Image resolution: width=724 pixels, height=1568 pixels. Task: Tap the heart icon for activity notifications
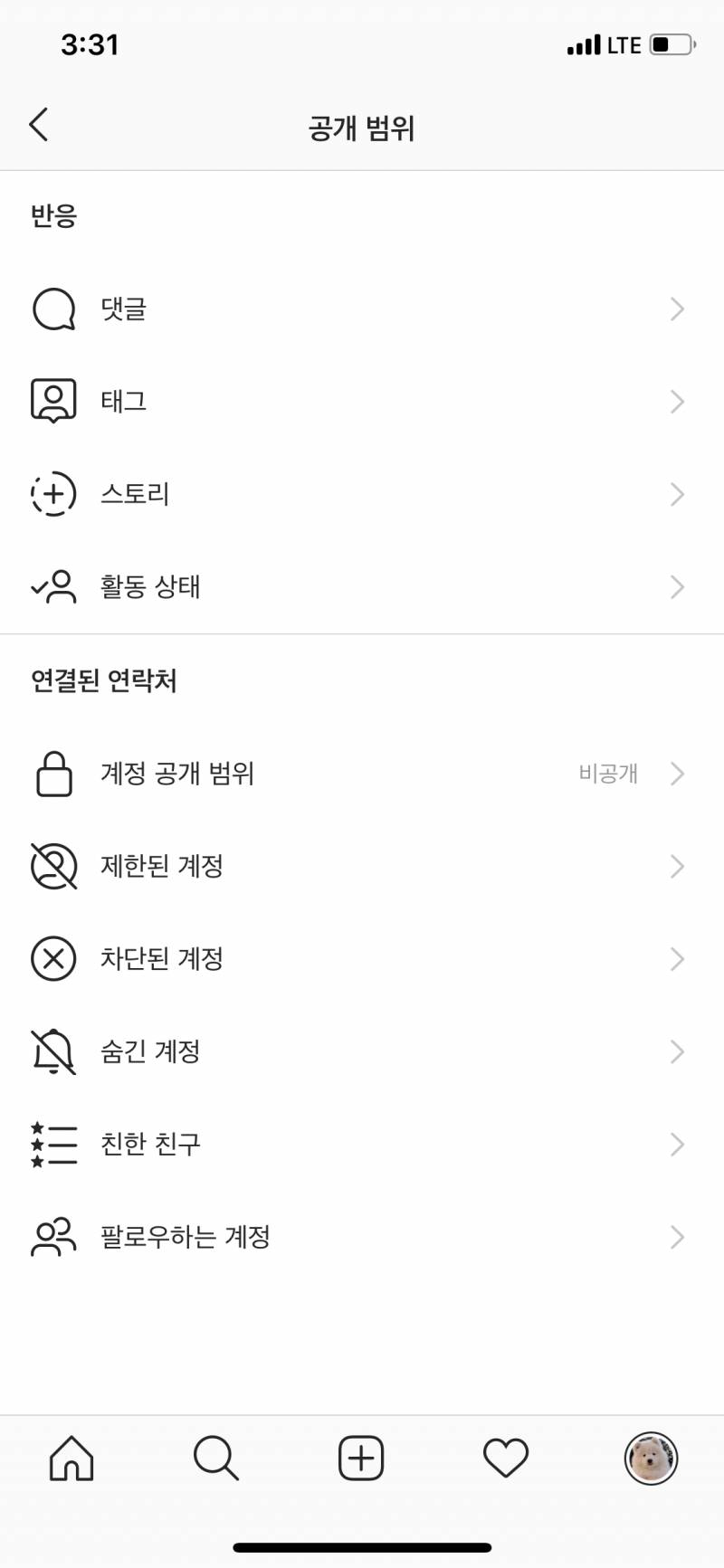pyautogui.click(x=507, y=1458)
